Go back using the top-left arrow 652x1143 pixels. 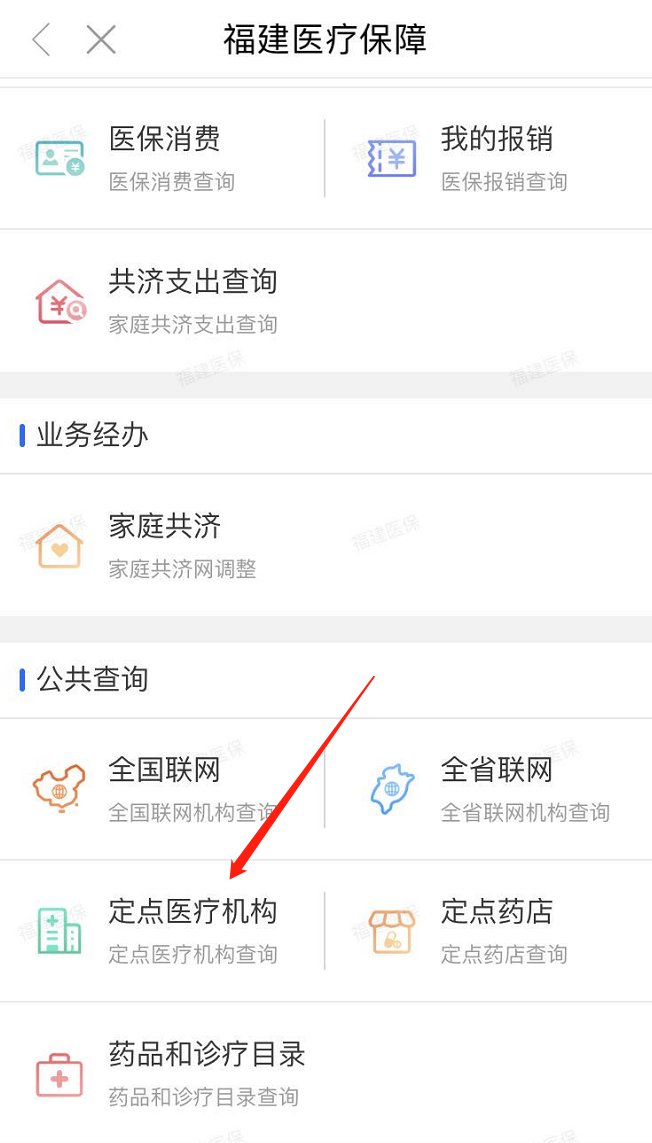tap(41, 40)
